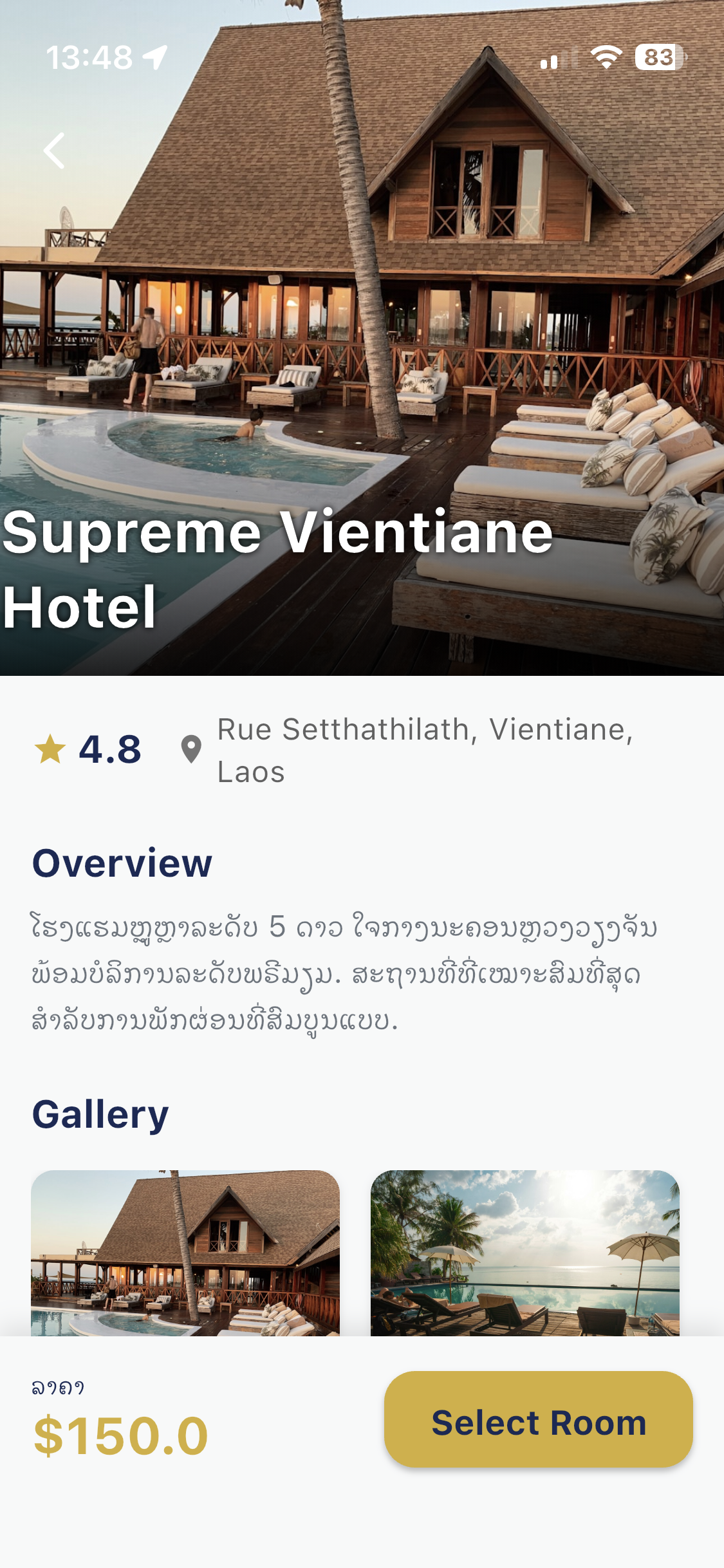
Task: Tap the location pin icon
Action: (x=191, y=750)
